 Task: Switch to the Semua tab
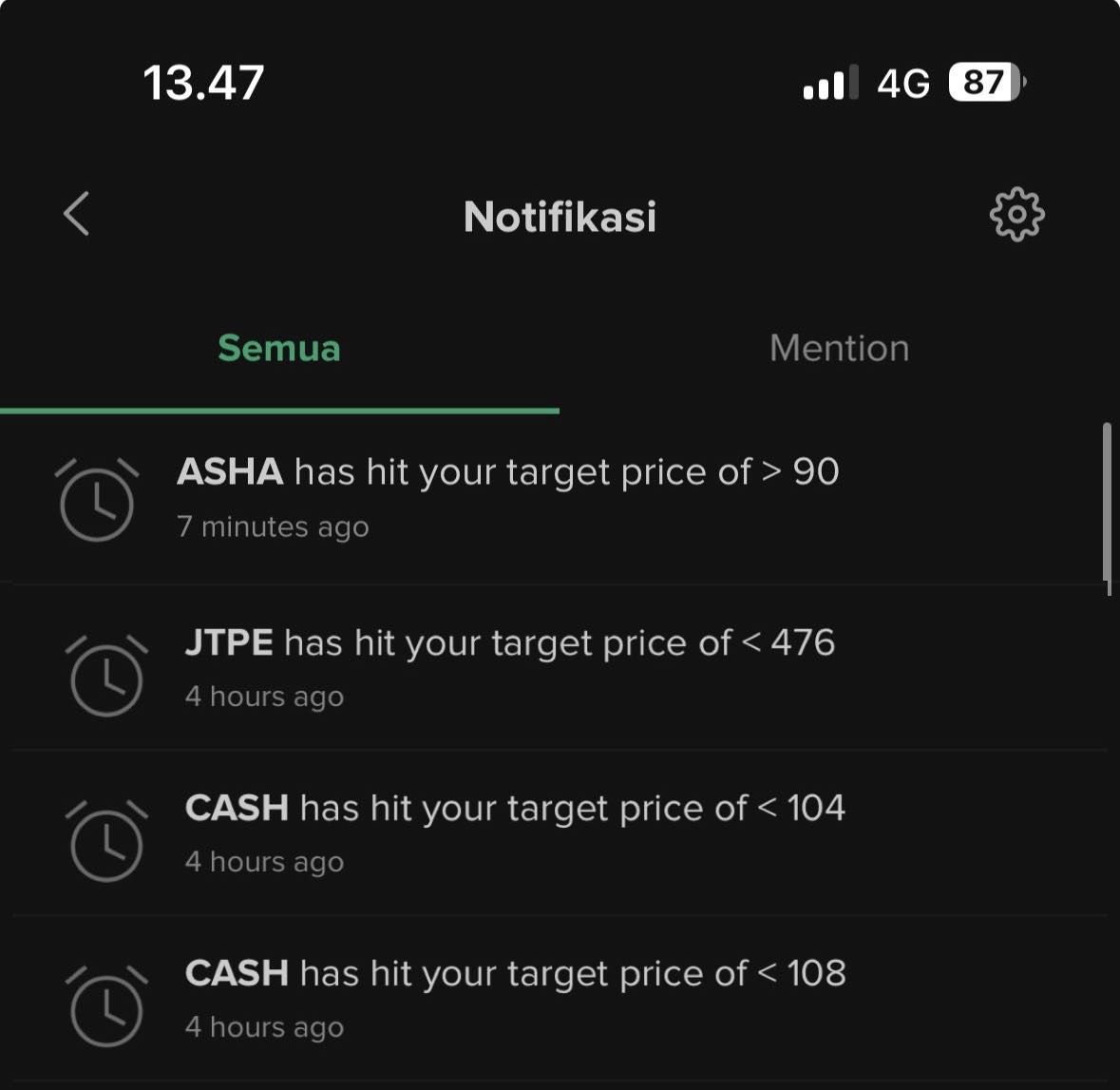[x=278, y=349]
